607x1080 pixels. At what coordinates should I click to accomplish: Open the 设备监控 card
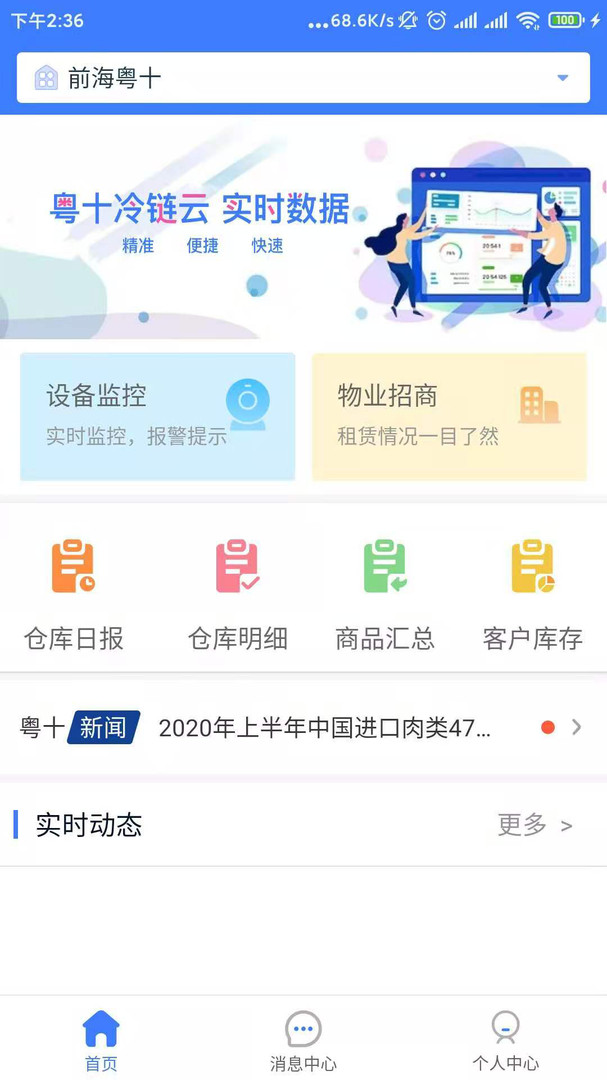click(158, 416)
